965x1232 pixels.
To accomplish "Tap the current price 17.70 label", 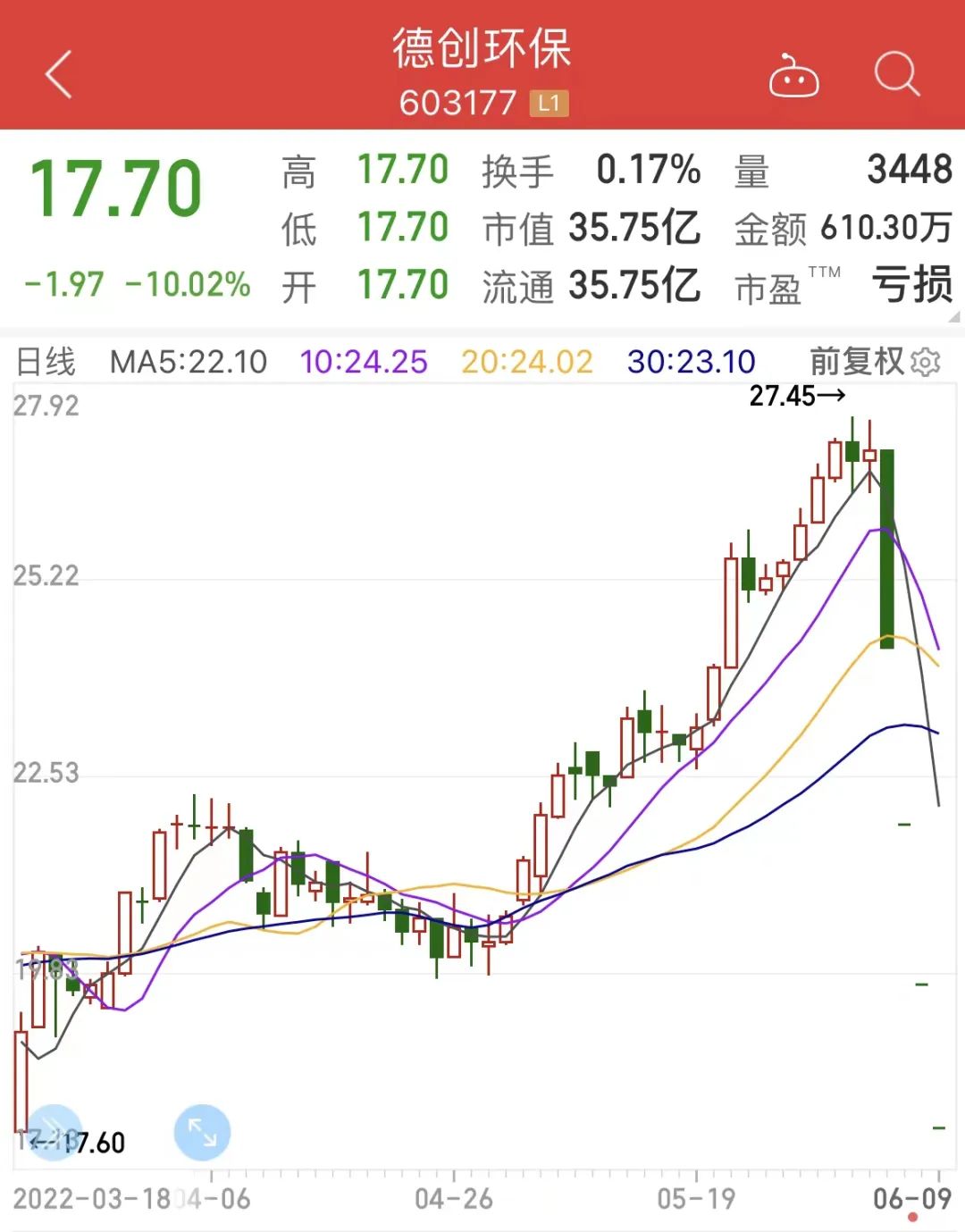I will point(107,183).
